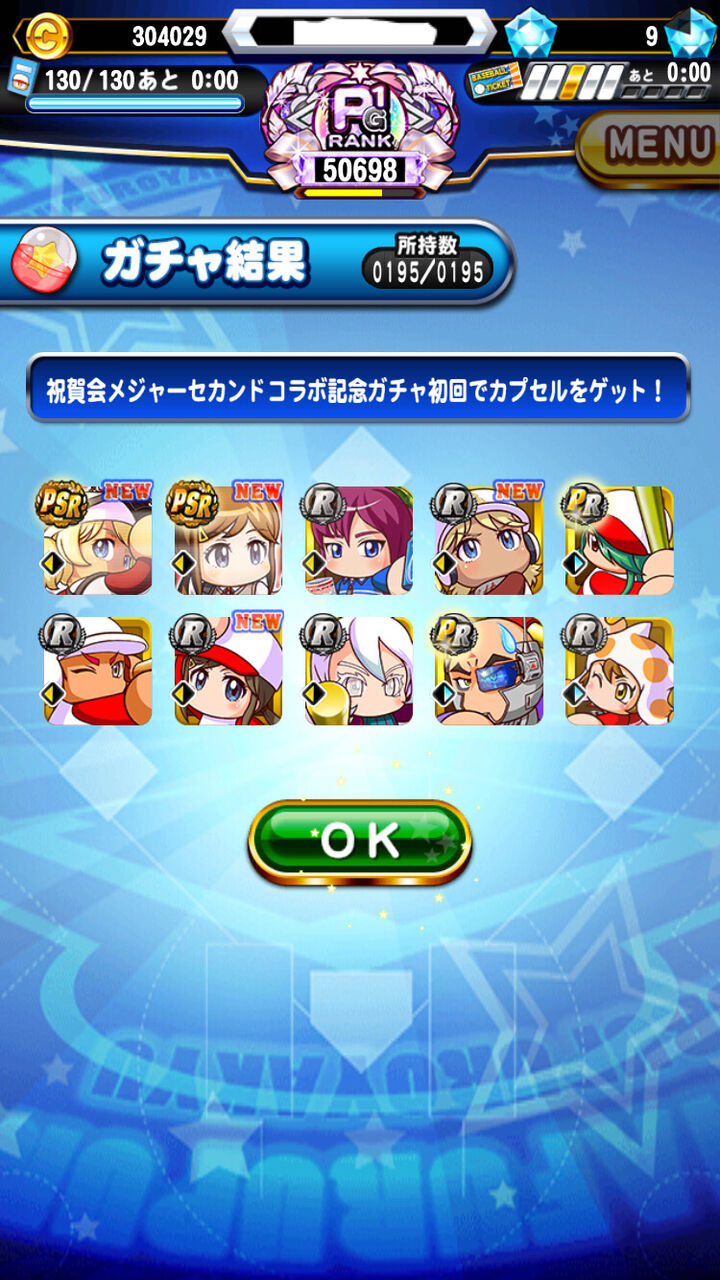Toggle the NEW badge on first PSR card

125,492
